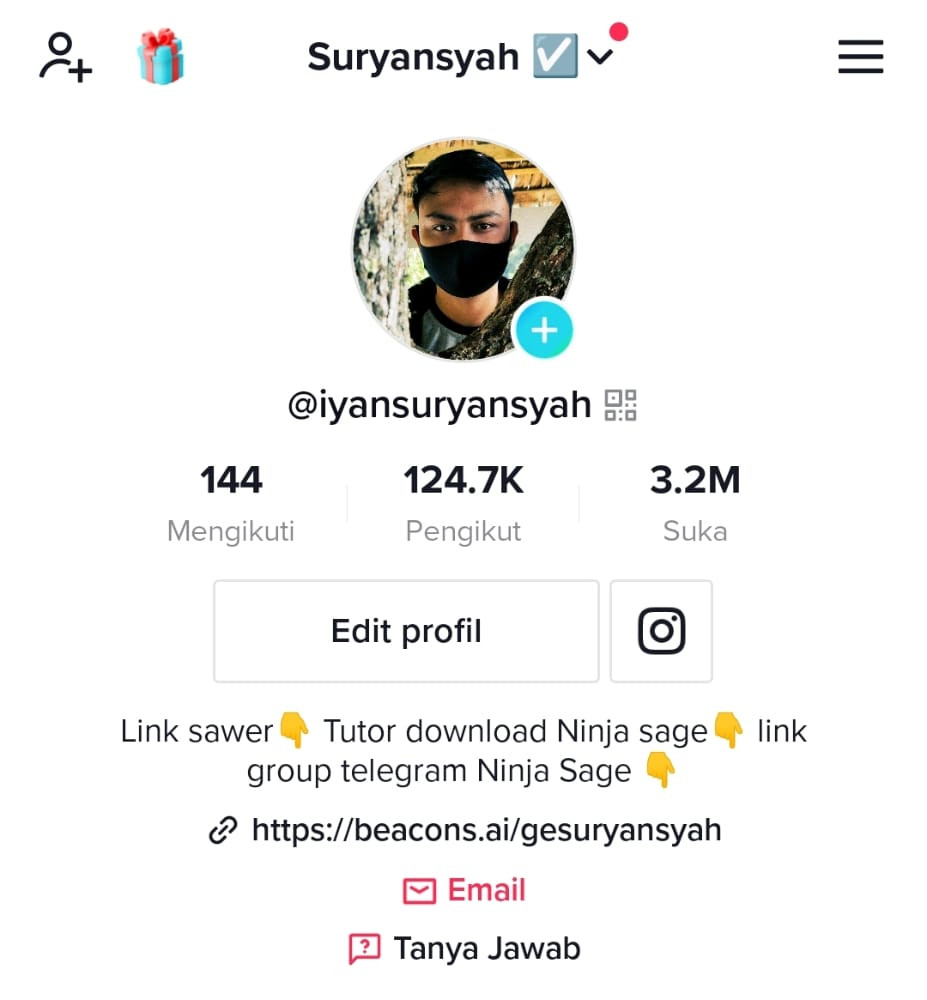Screen dimensions: 927x1000
Task: Tap the Email contact link
Action: pyautogui.click(x=465, y=890)
